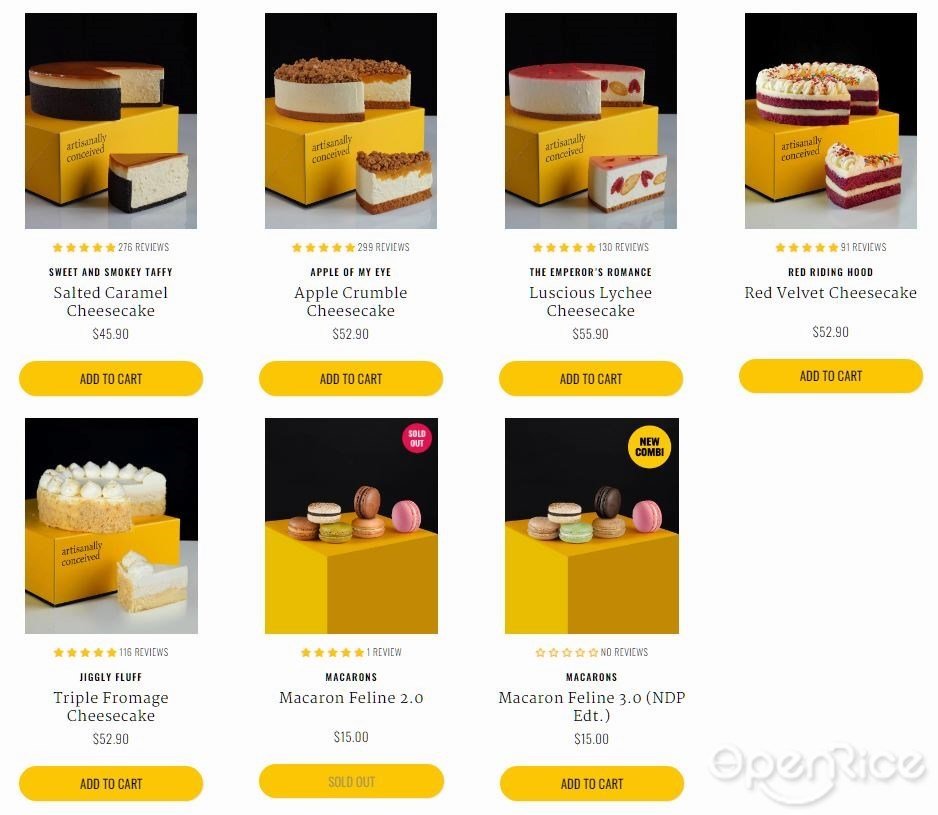Add Apple Crumble Cheesecake to cart
The height and width of the screenshot is (815, 938).
351,379
